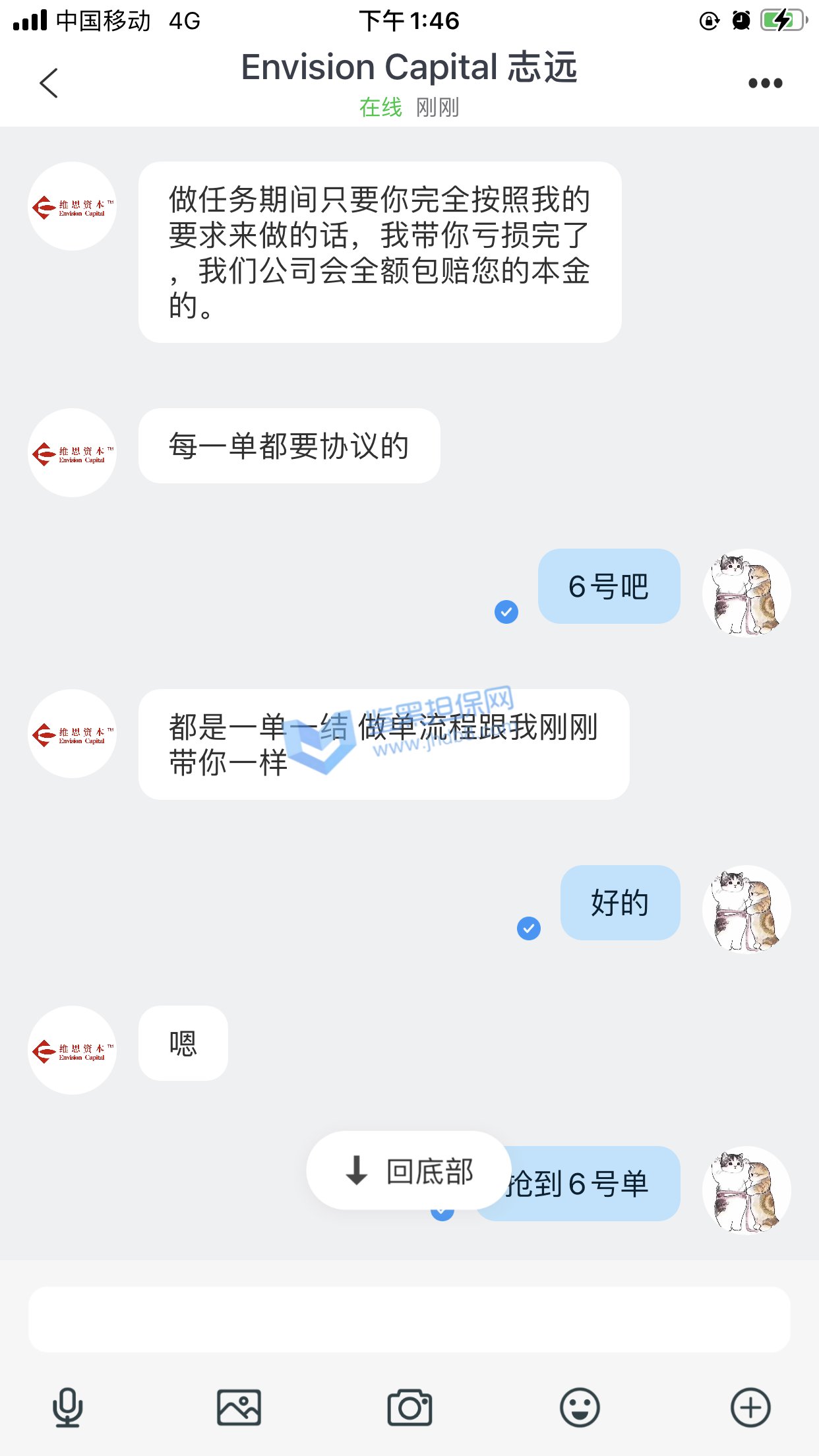Start a voice message with microphone
This screenshot has height=1456, width=819.
67,1407
